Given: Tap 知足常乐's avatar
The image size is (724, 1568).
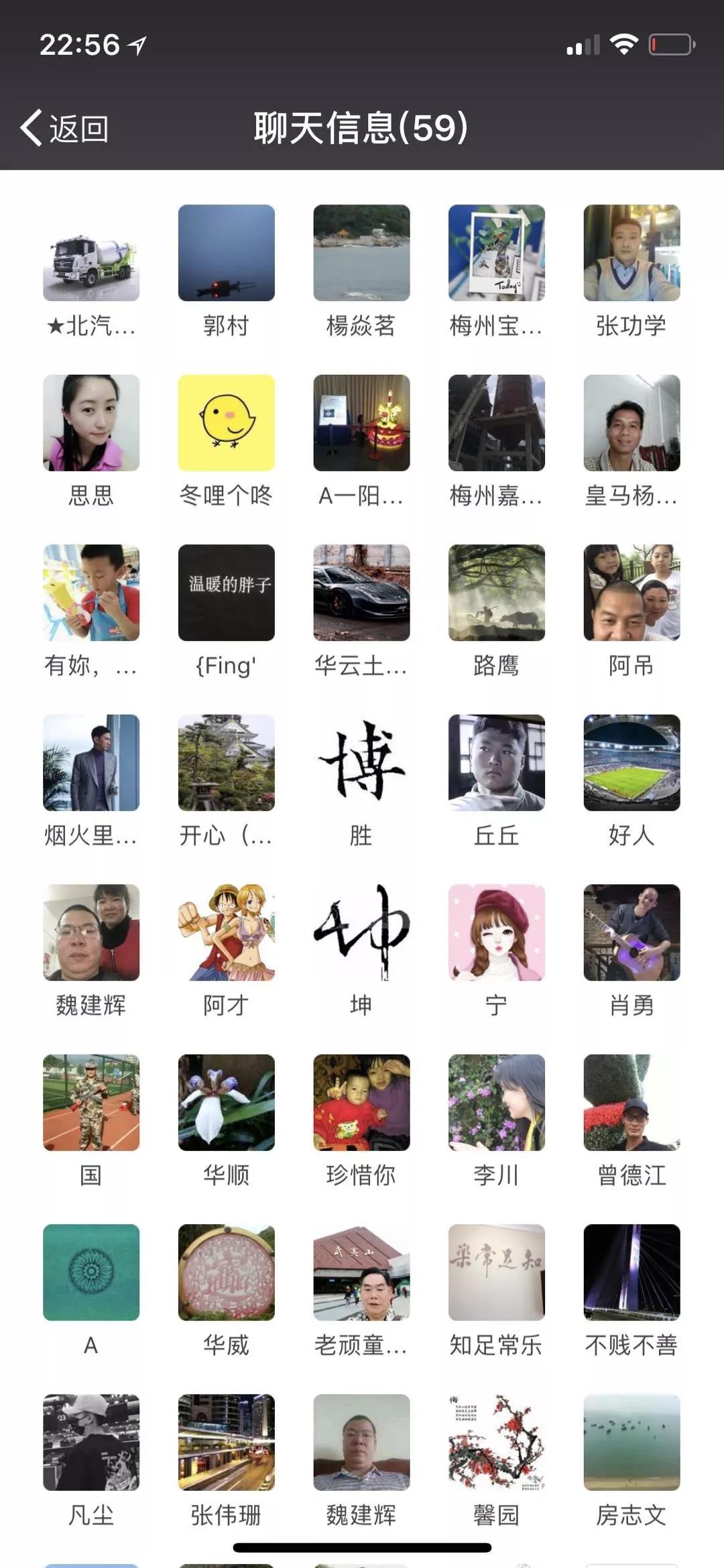Looking at the screenshot, I should [x=496, y=1272].
